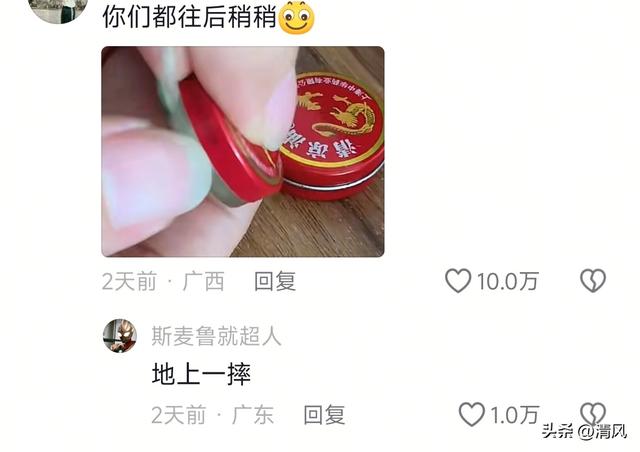
Task: Reply to the Guangxi comment
Action: coord(274,282)
